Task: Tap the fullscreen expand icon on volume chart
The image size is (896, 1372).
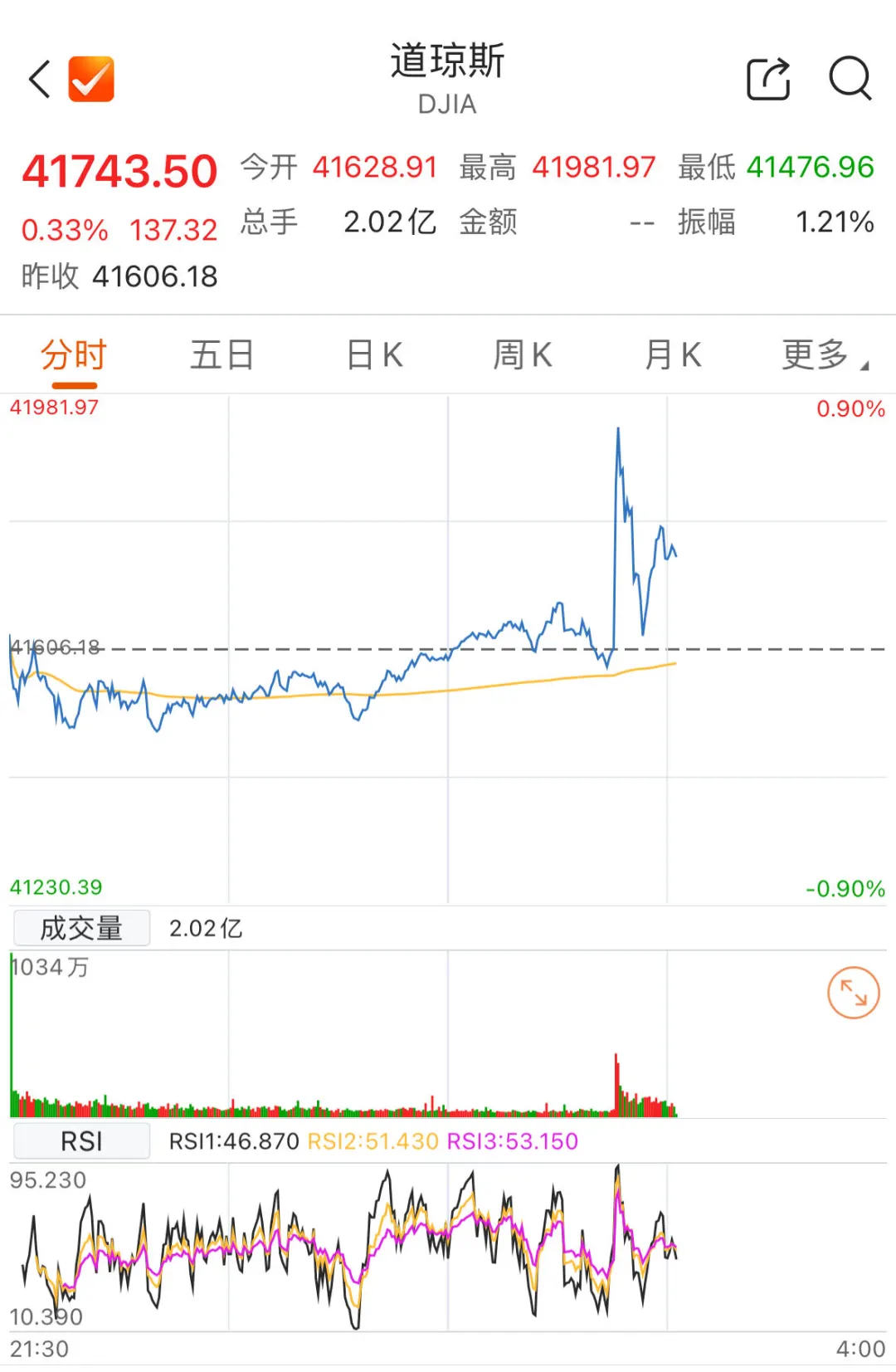Action: [x=853, y=994]
